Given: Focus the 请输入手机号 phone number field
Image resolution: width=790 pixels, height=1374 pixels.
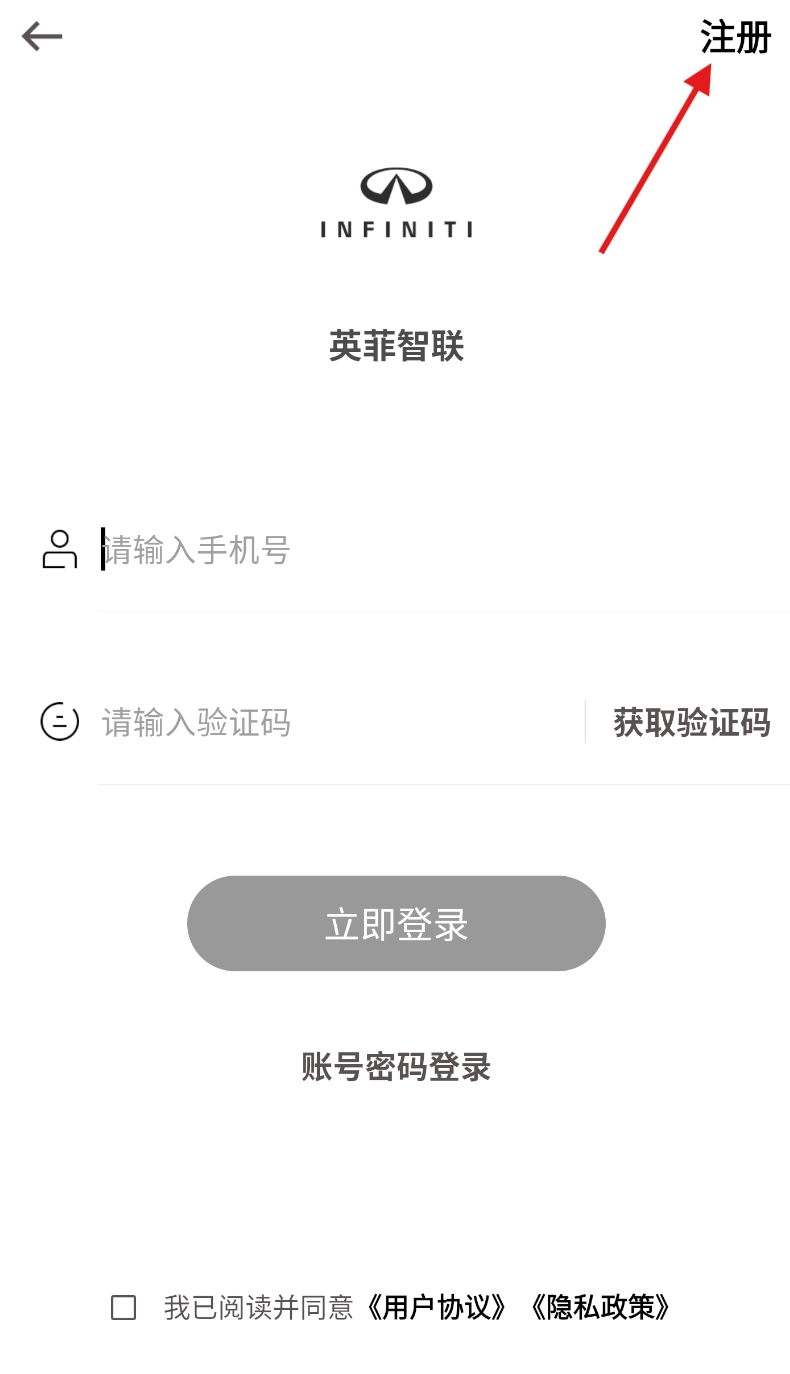Looking at the screenshot, I should (x=400, y=550).
